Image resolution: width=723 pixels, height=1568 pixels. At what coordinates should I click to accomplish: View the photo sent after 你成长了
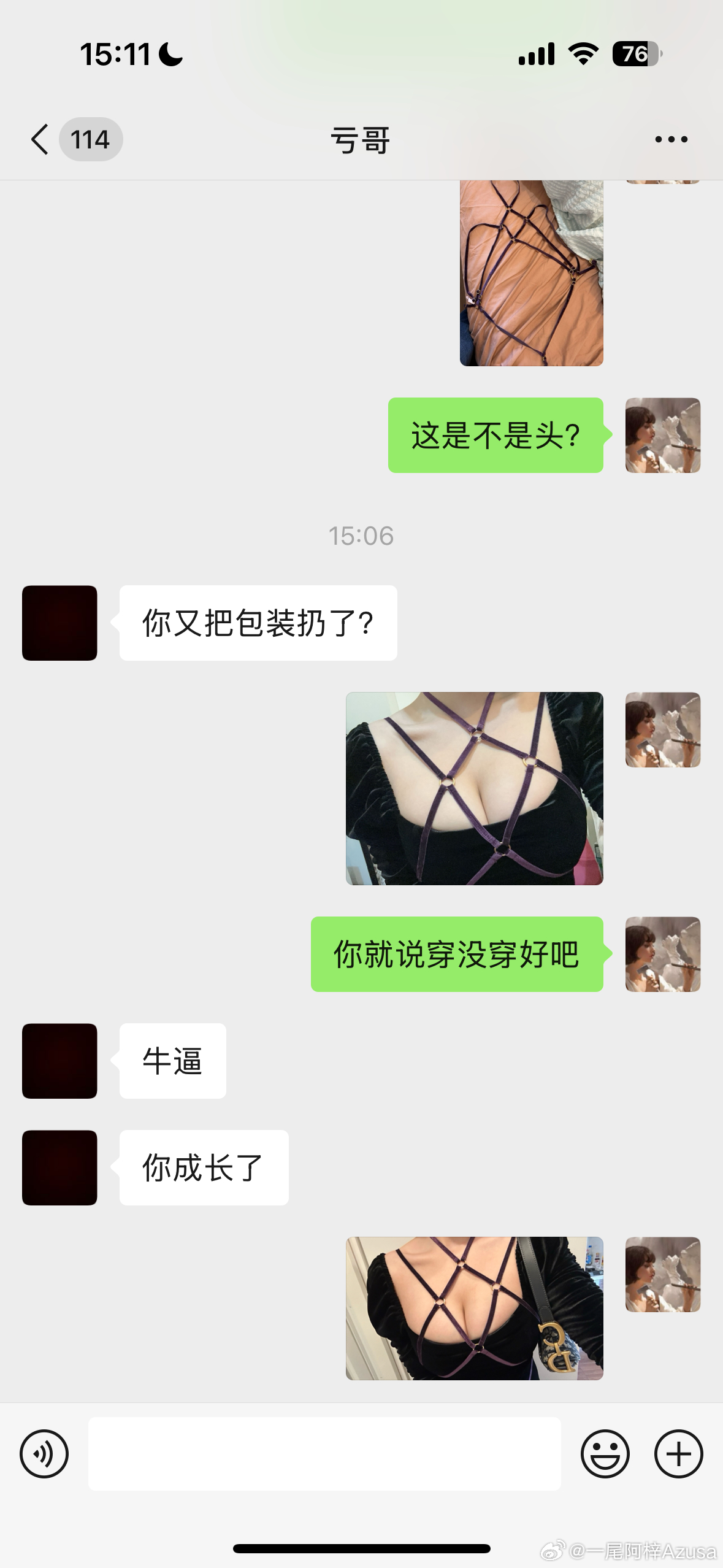click(x=474, y=1308)
